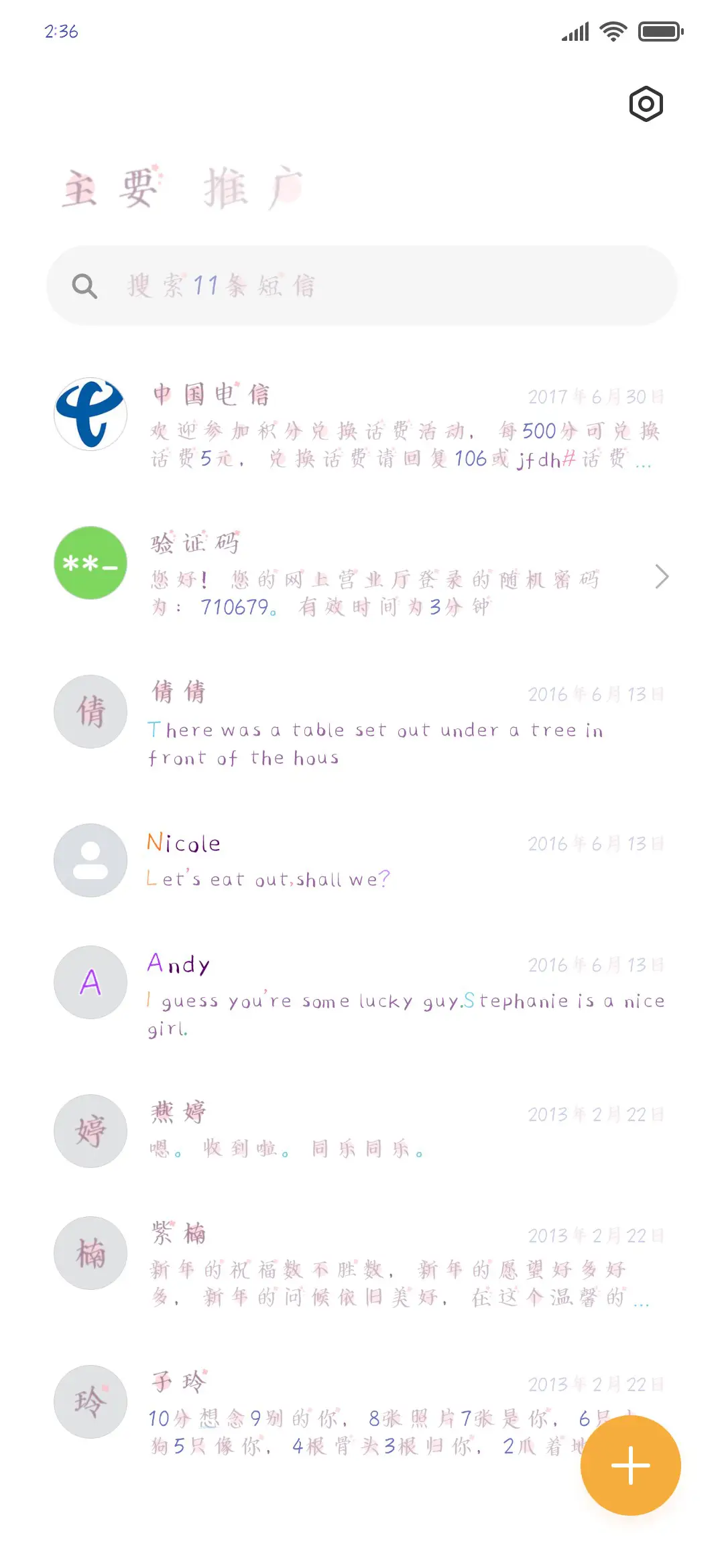Tap Nicole's default profile avatar
Image resolution: width=724 pixels, height=1568 pixels.
pyautogui.click(x=90, y=860)
